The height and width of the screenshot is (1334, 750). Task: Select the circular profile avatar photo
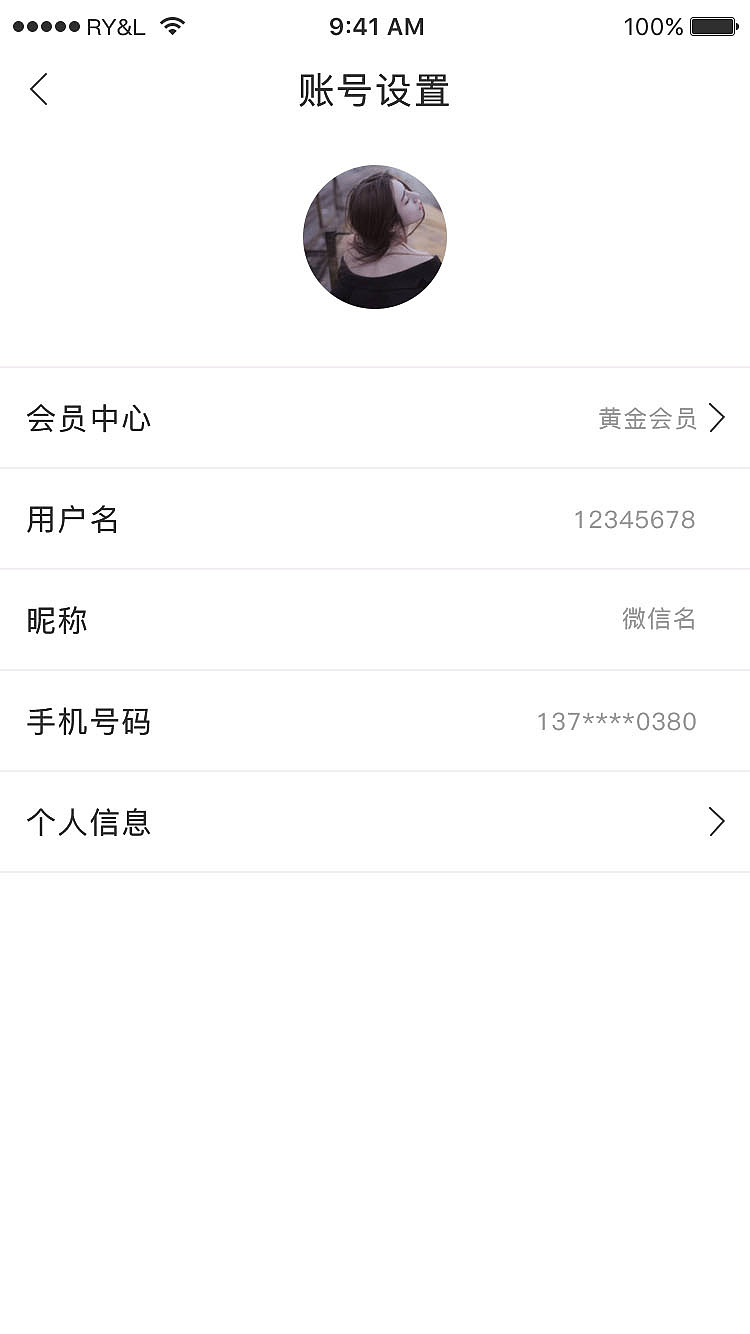click(375, 237)
